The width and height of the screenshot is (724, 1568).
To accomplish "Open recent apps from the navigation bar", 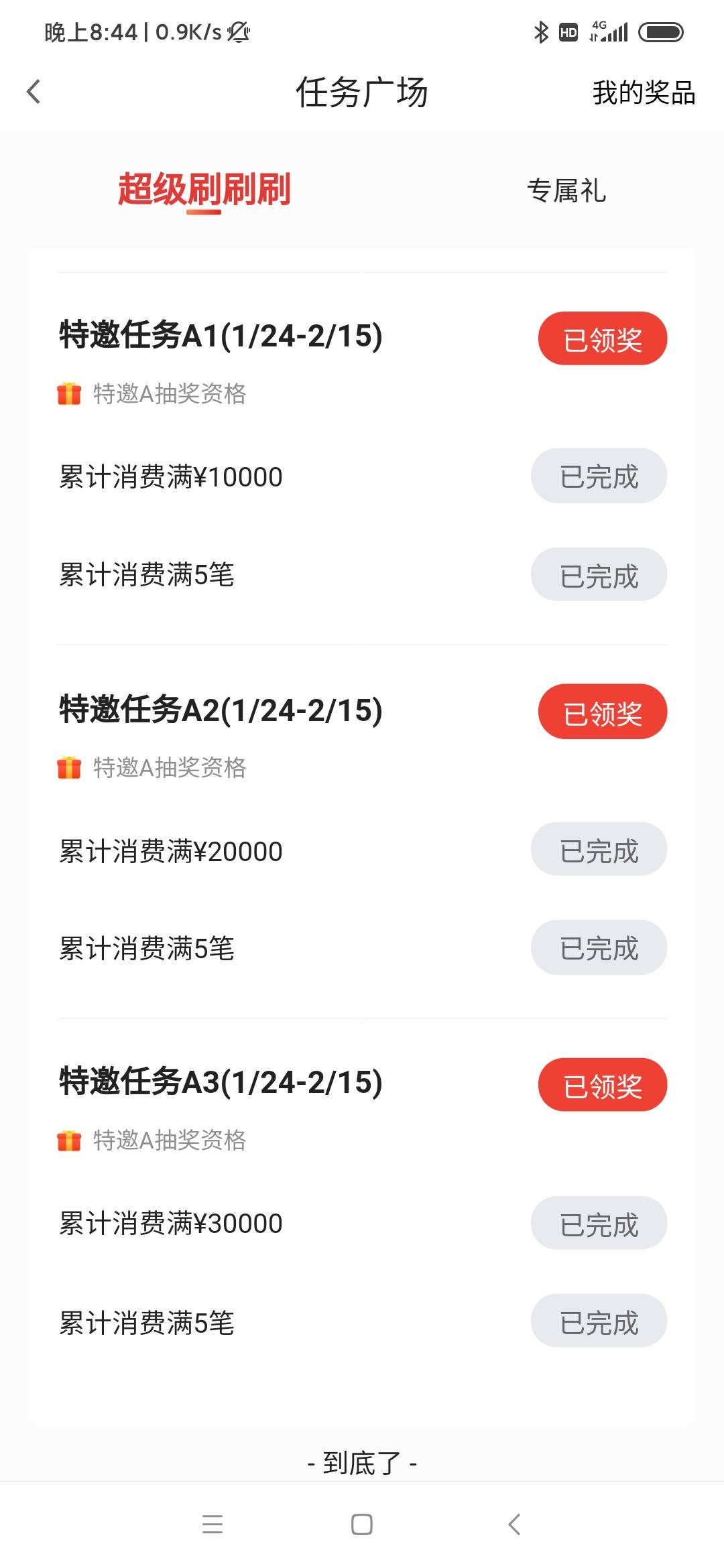I will (x=213, y=1524).
